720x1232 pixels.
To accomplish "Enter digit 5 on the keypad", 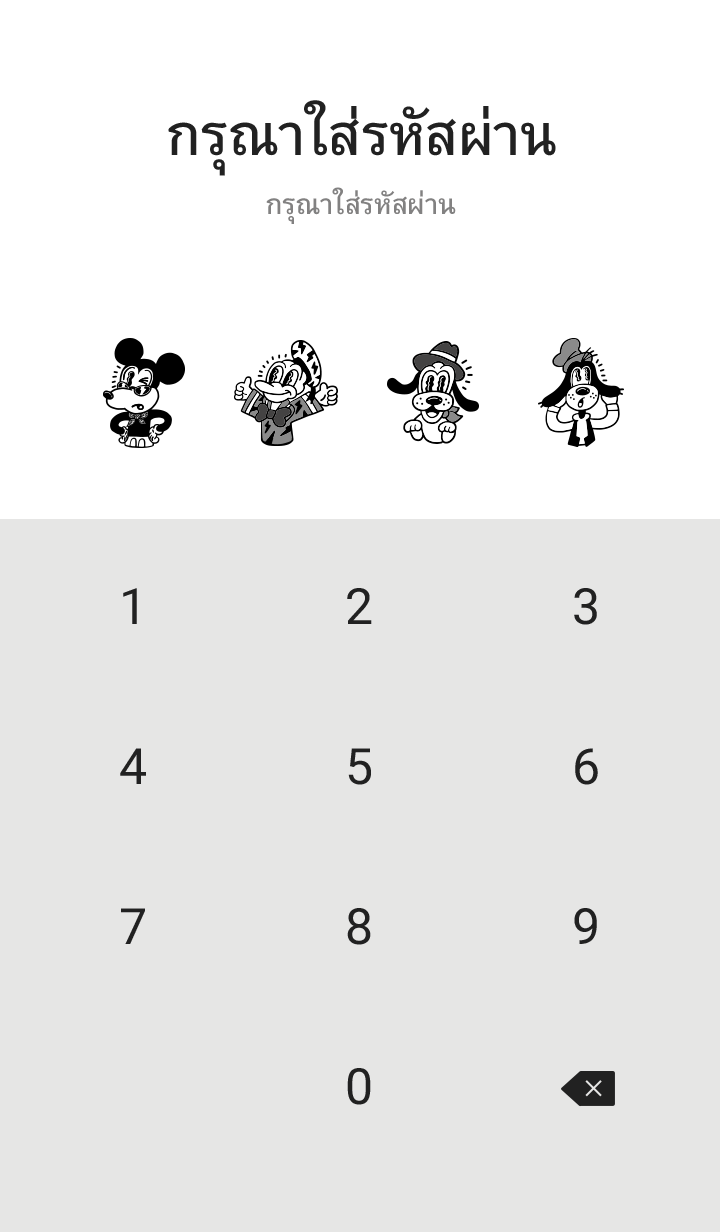I will 359,767.
